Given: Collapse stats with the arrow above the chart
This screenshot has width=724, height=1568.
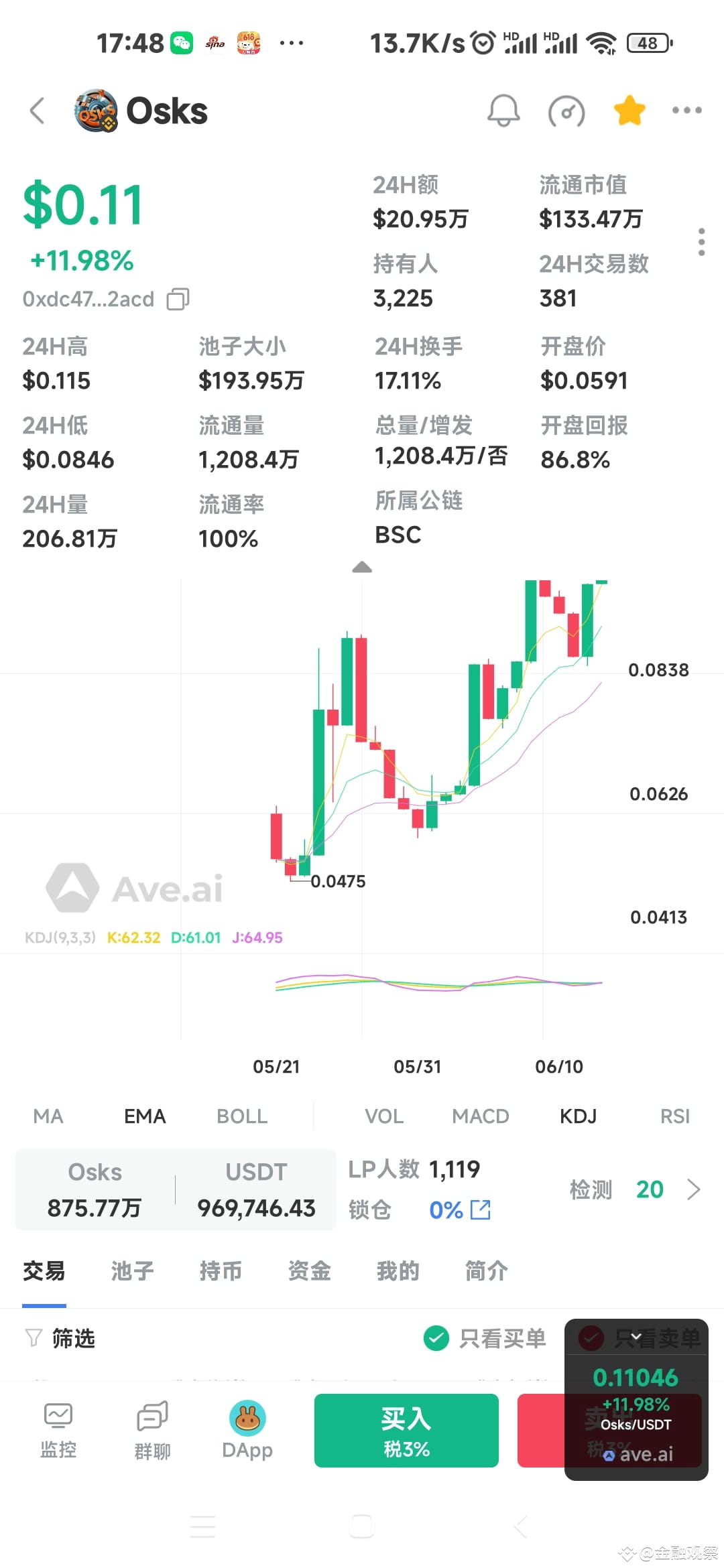Looking at the screenshot, I should pyautogui.click(x=362, y=568).
